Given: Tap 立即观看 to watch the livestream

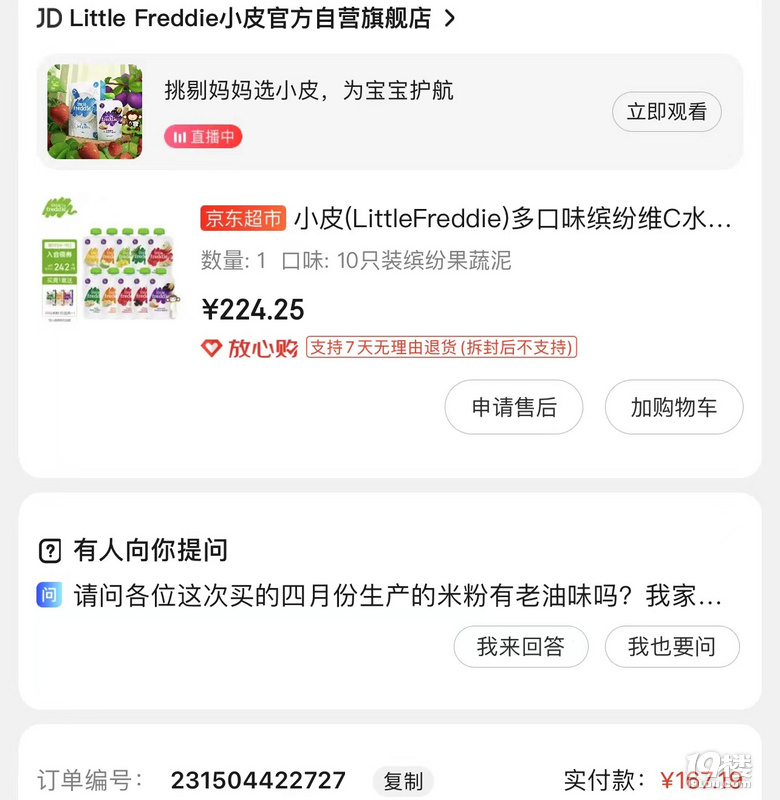Looking at the screenshot, I should (x=666, y=112).
